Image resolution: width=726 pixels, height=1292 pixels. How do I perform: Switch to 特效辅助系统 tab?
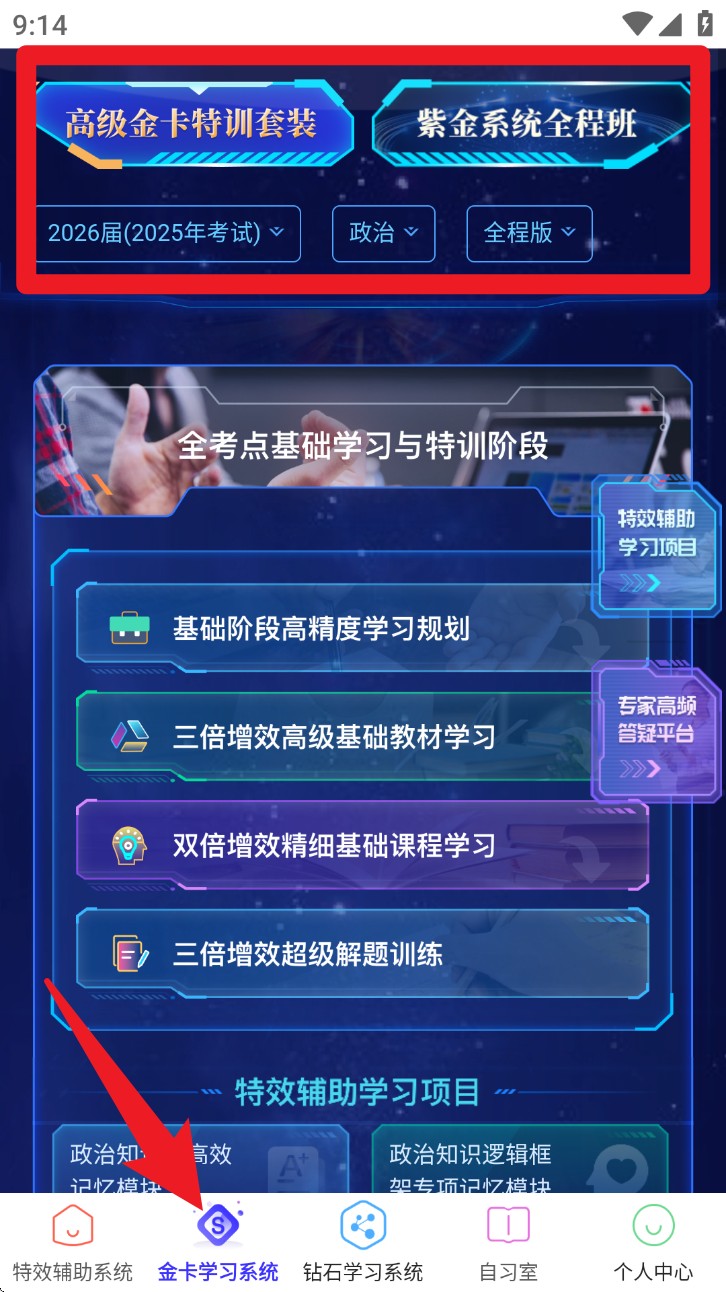coord(72,1243)
